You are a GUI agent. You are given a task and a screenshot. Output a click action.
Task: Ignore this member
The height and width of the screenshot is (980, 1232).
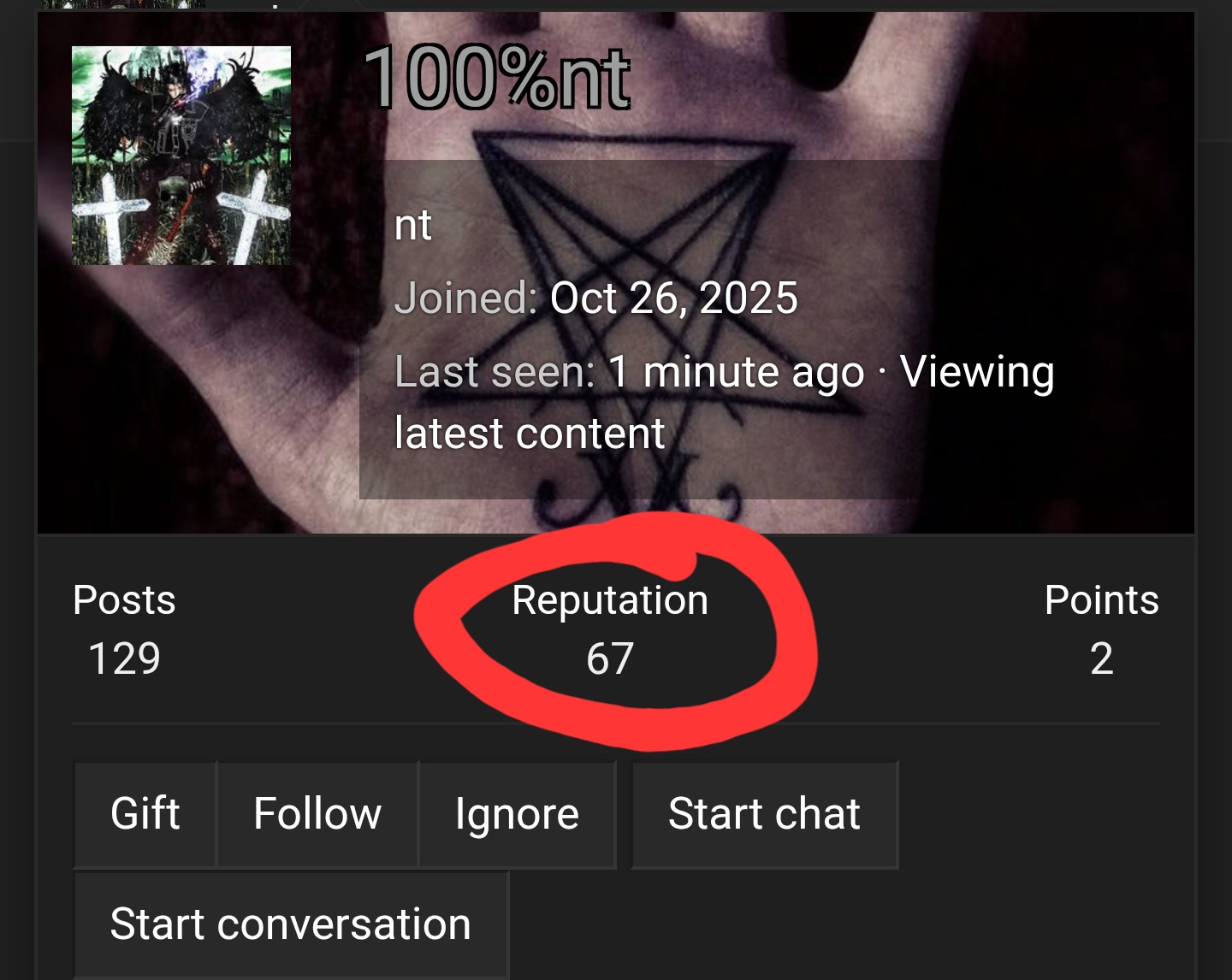coord(517,814)
